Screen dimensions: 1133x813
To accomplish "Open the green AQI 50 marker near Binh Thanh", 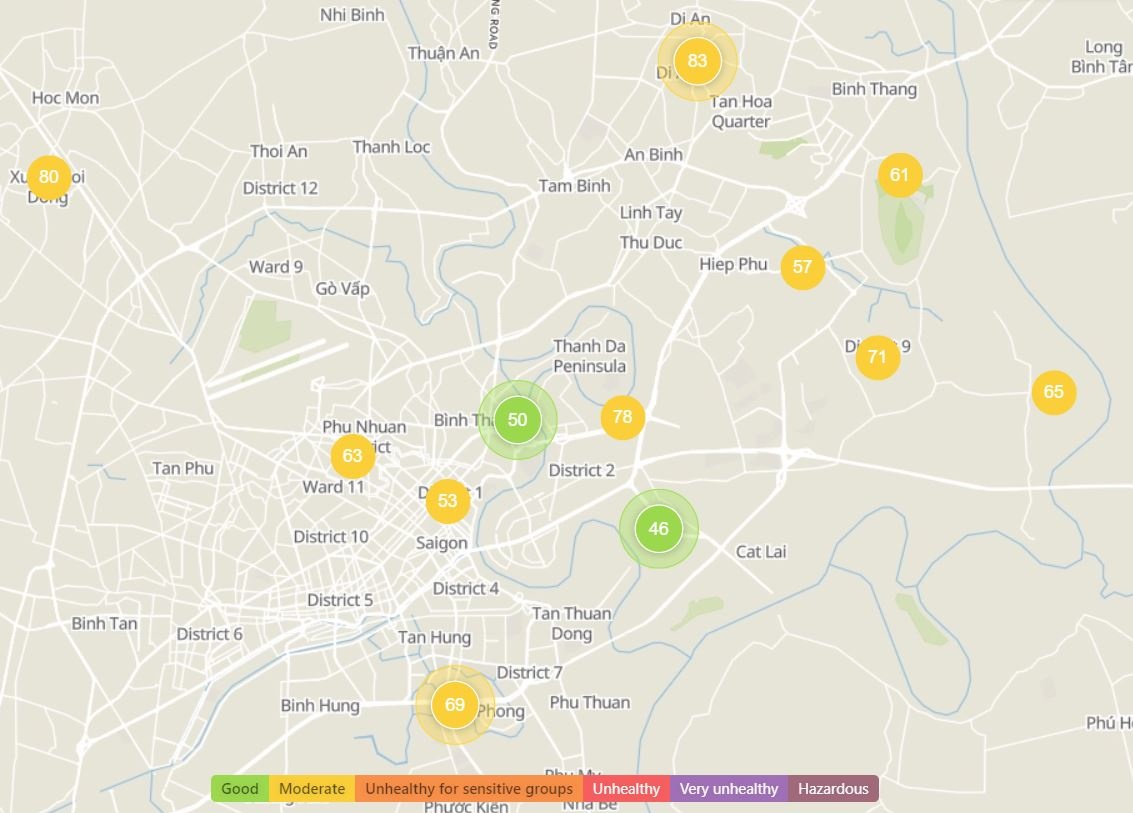I will click(517, 420).
